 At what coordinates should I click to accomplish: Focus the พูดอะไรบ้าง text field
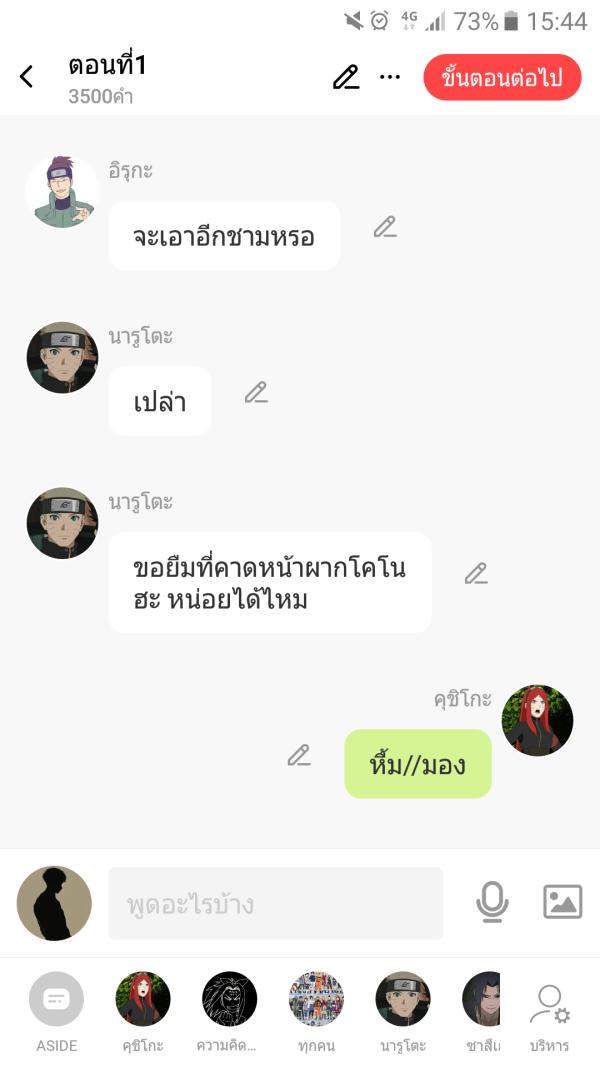pyautogui.click(x=275, y=903)
